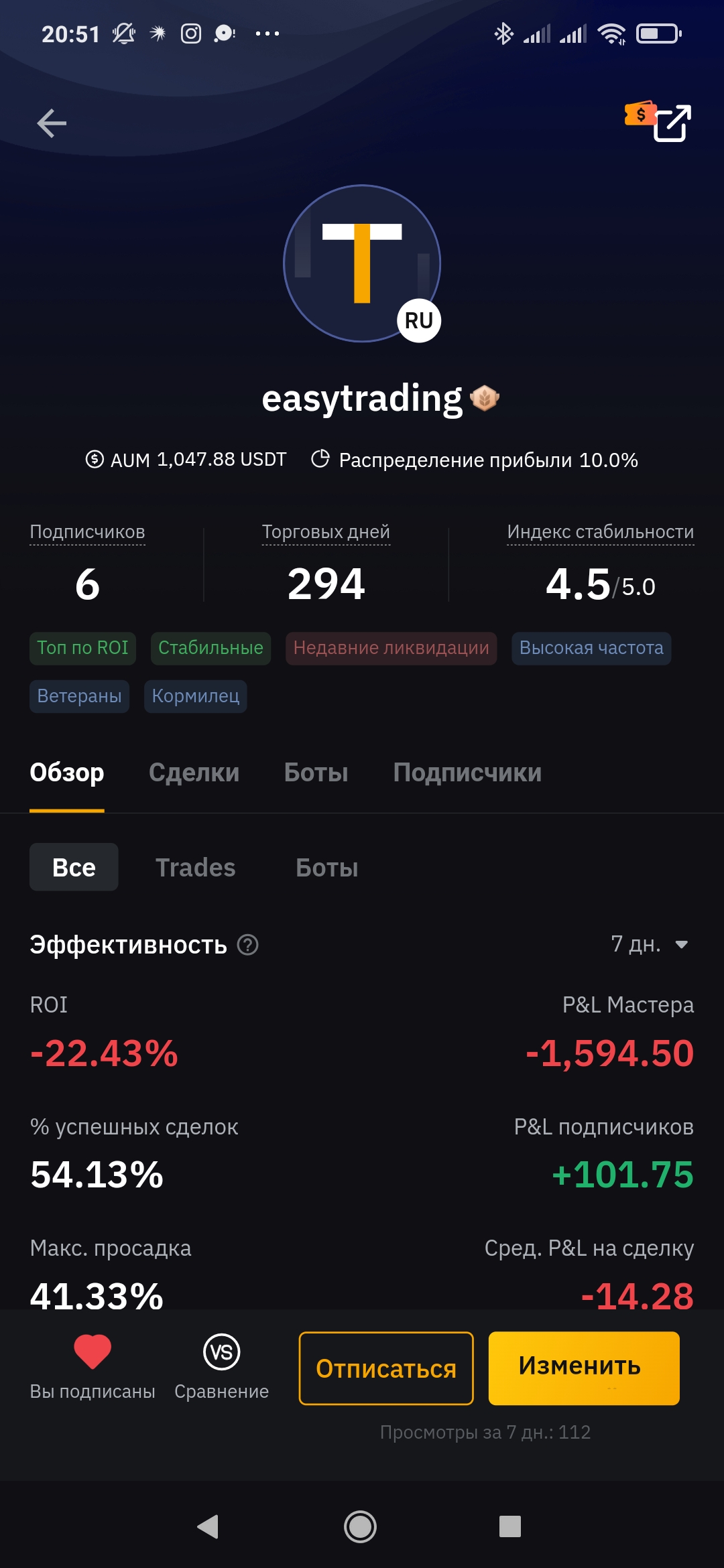Tap the Топ по ROI tag

82,648
